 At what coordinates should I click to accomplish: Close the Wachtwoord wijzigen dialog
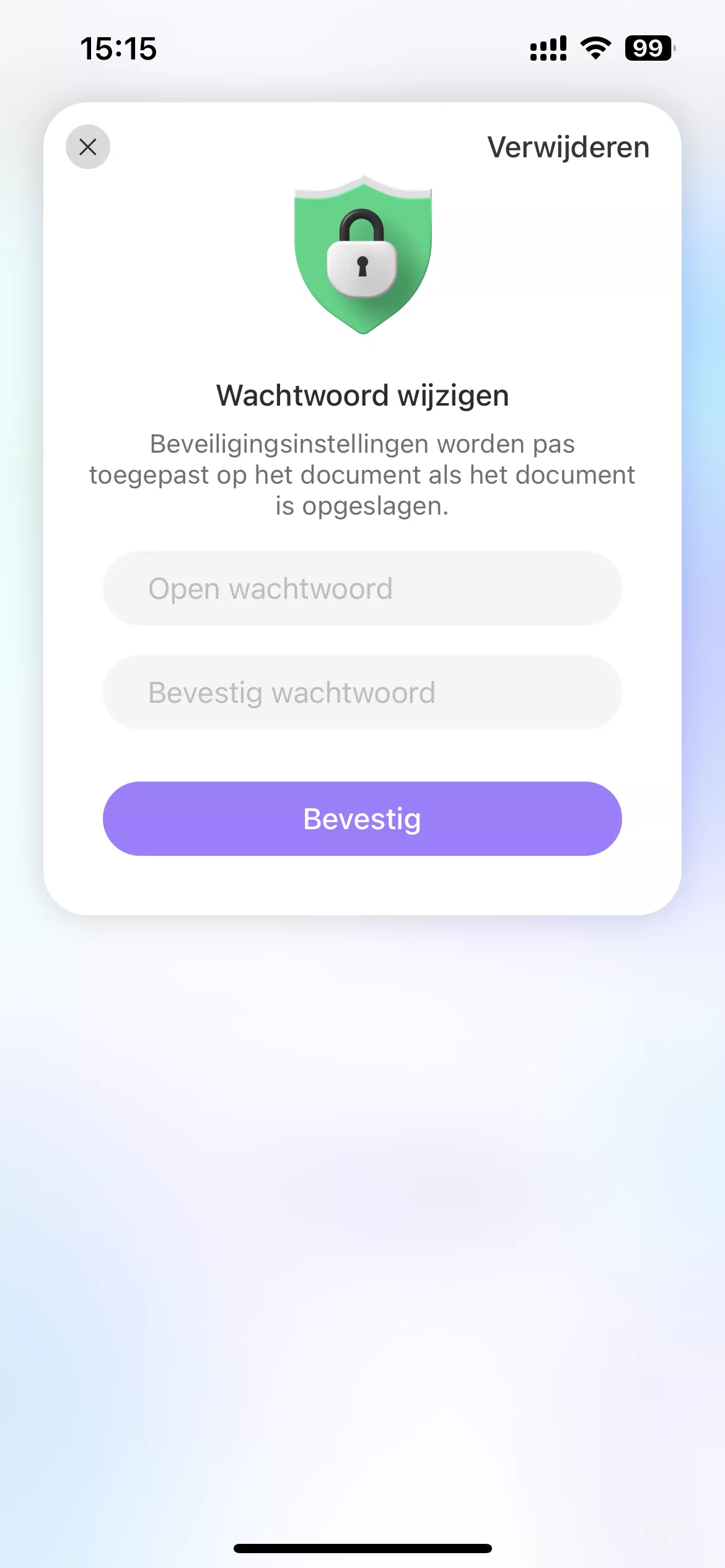[x=88, y=147]
